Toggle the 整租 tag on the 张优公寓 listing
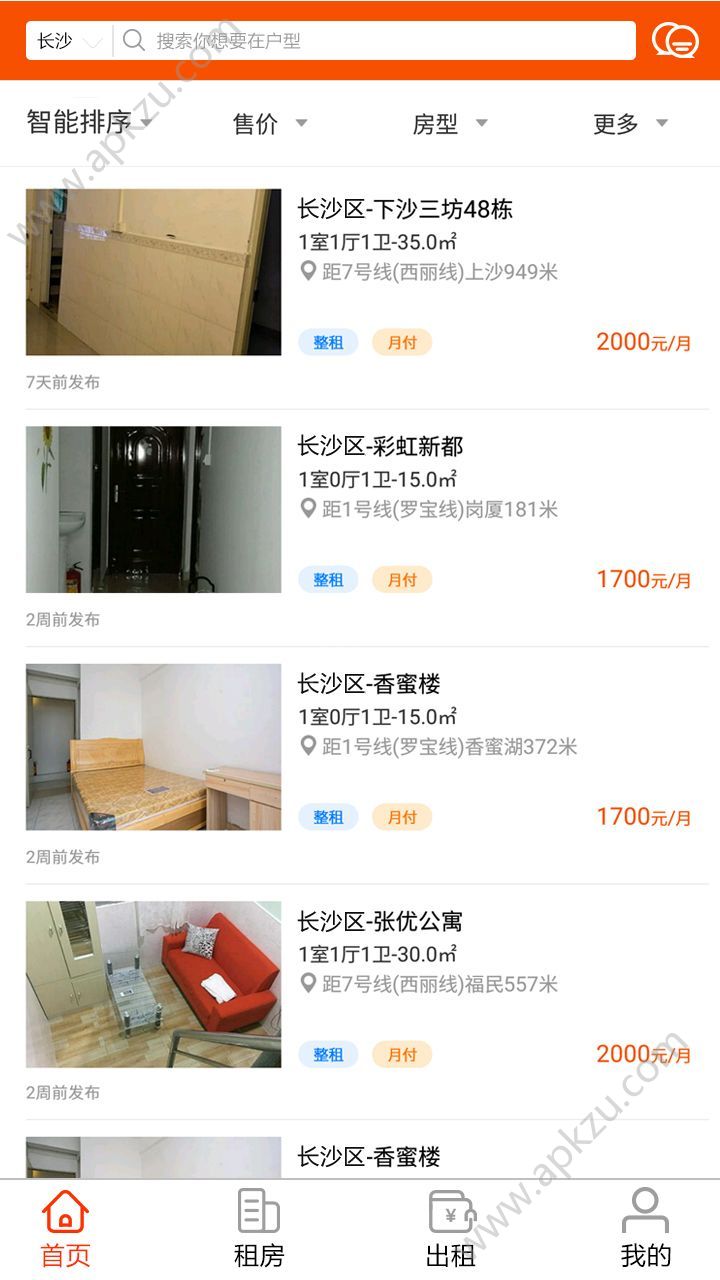This screenshot has height=1280, width=720. click(330, 1055)
